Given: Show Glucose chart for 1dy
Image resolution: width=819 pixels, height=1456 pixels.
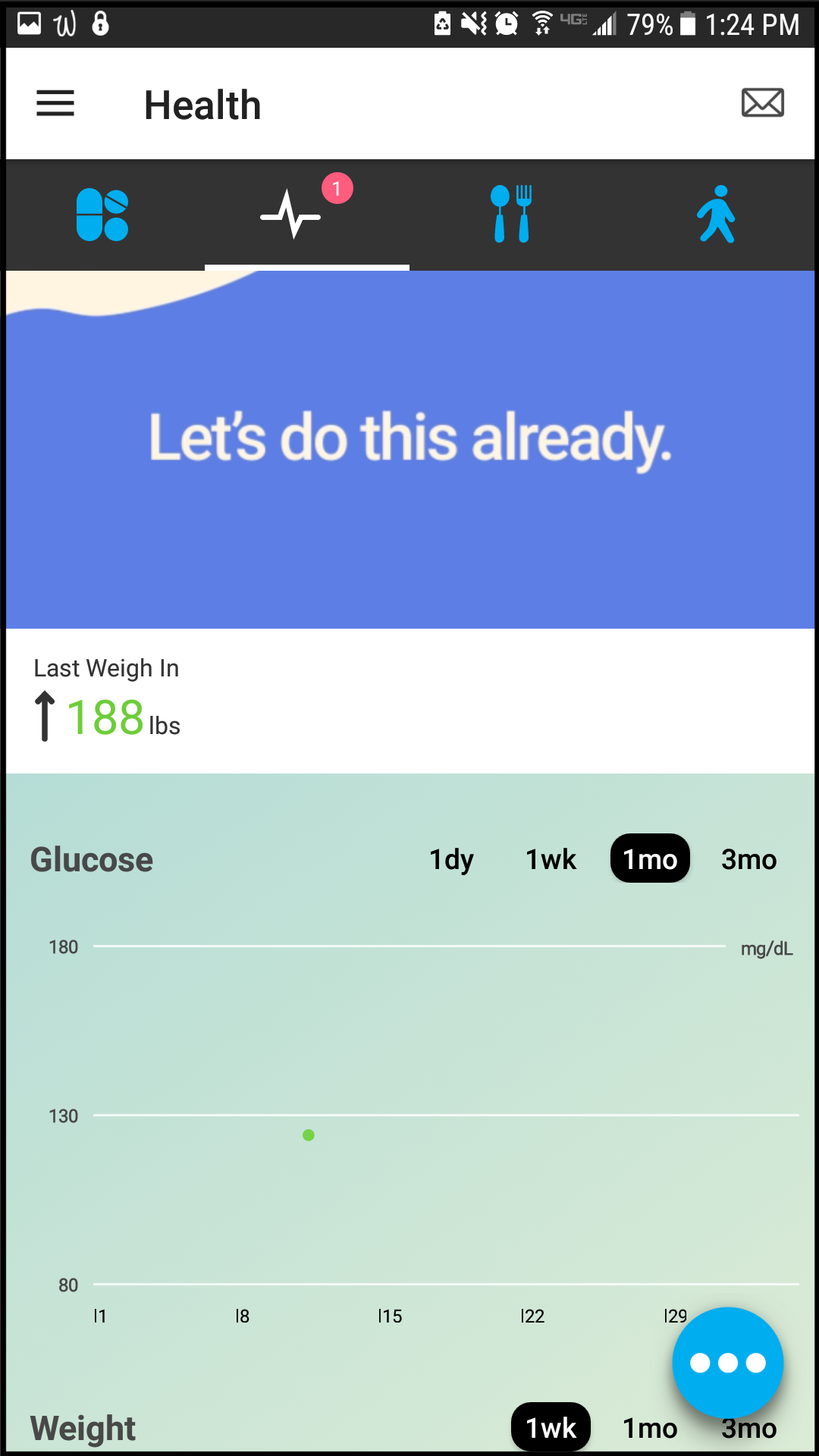Looking at the screenshot, I should [451, 859].
